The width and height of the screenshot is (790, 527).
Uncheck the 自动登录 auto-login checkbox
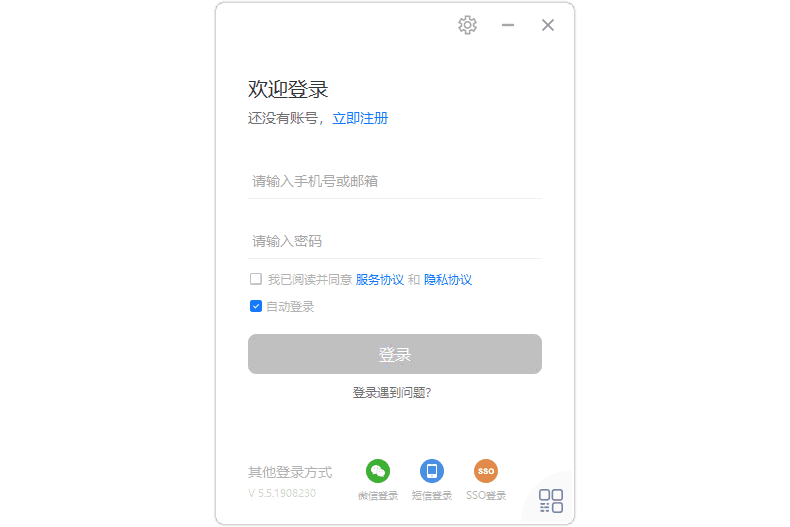pos(256,306)
